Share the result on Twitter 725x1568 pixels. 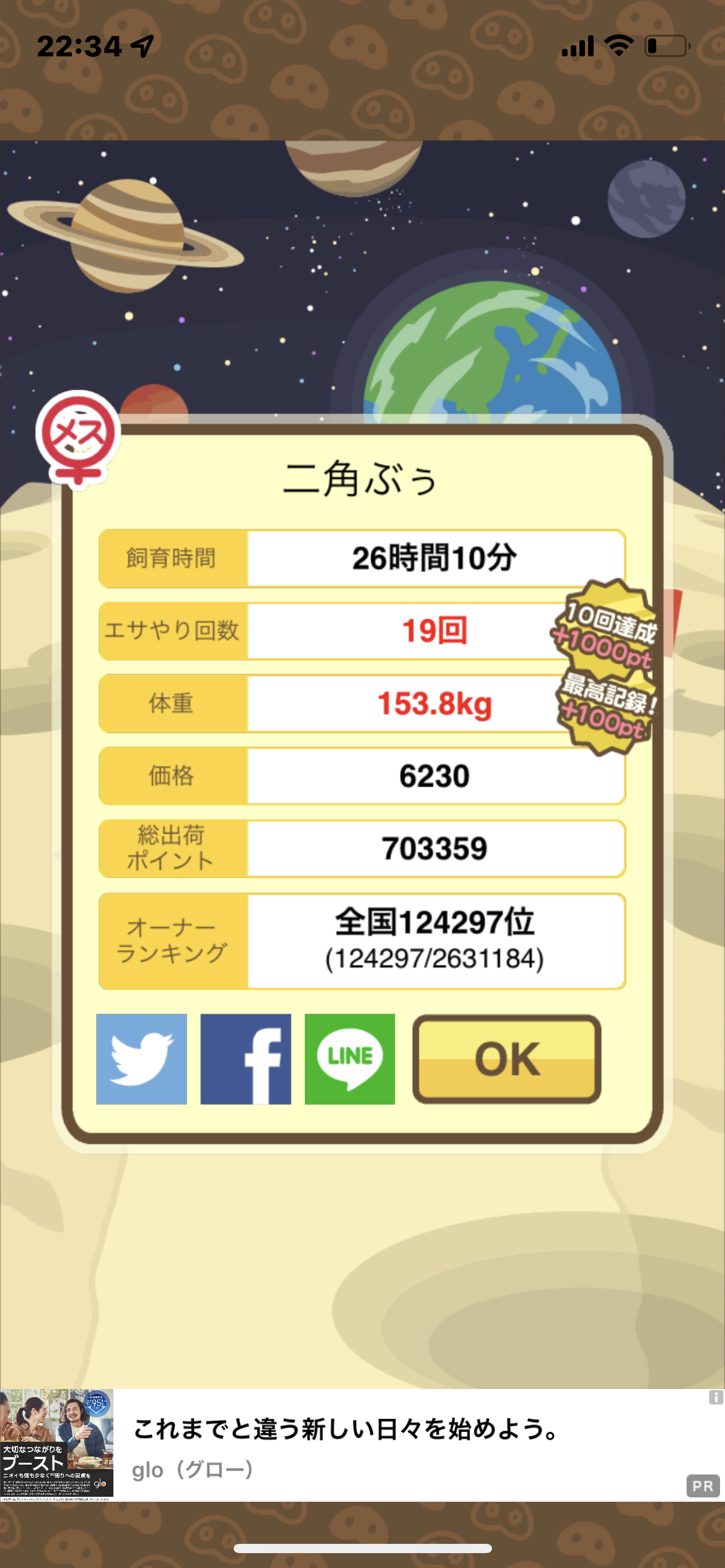click(141, 1059)
